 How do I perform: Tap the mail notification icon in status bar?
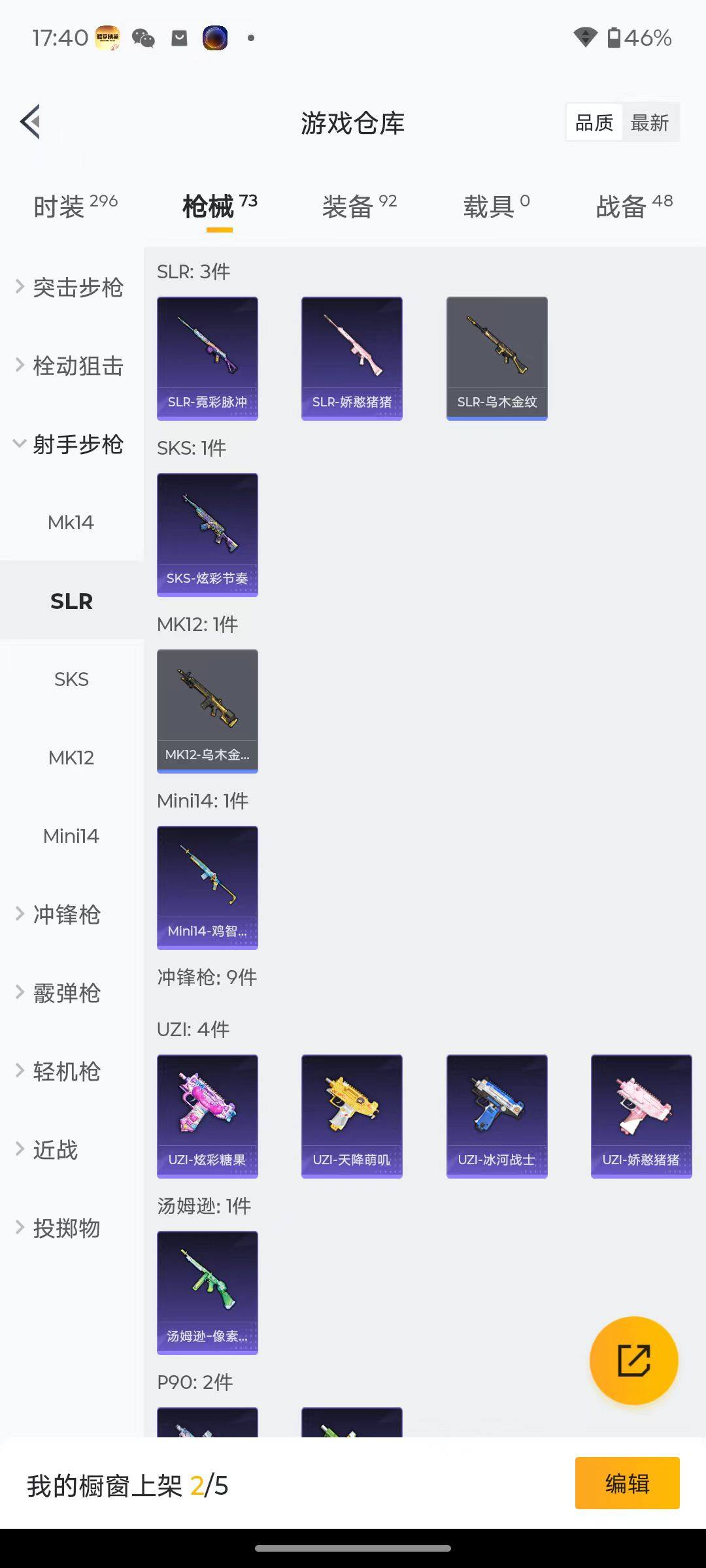pos(178,38)
